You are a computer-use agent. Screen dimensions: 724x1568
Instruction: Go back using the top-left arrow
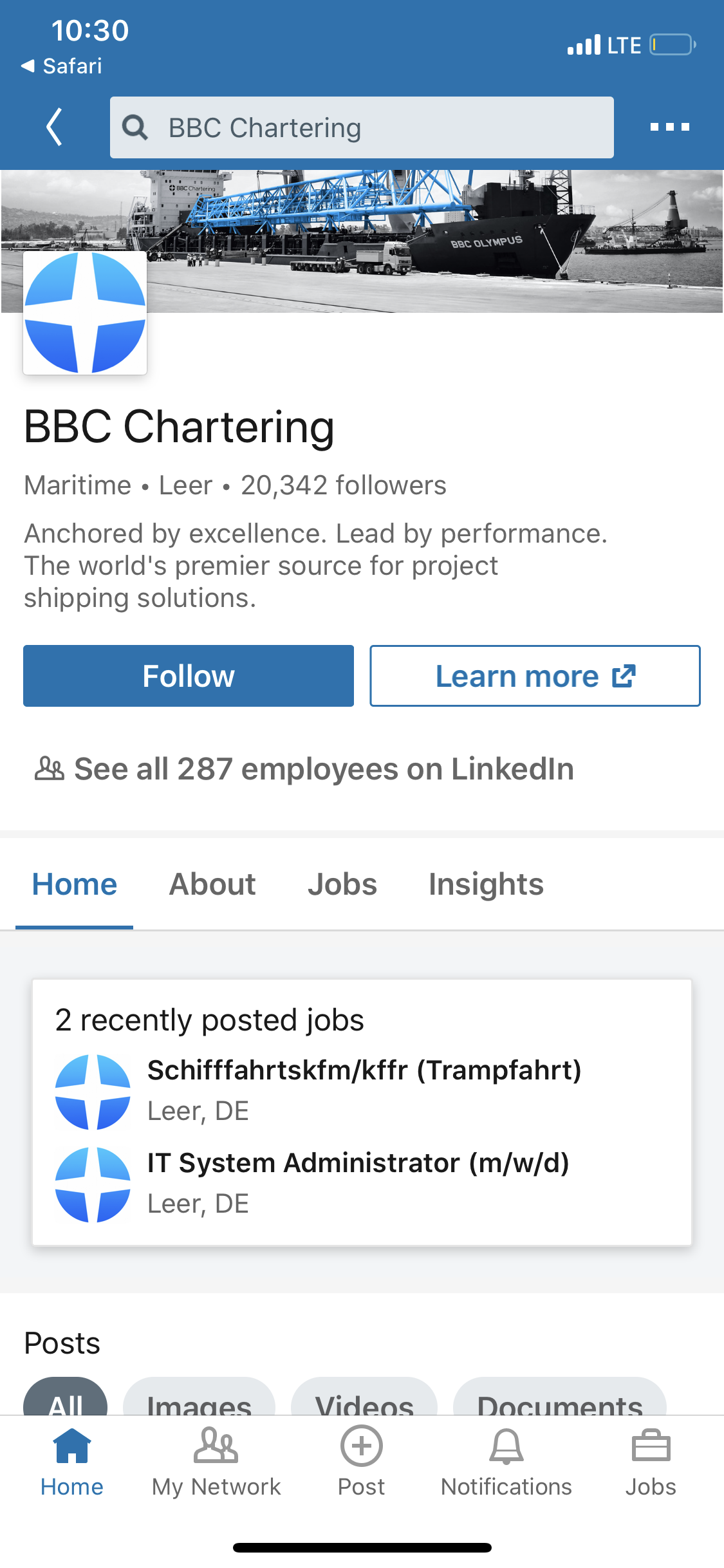[x=55, y=127]
